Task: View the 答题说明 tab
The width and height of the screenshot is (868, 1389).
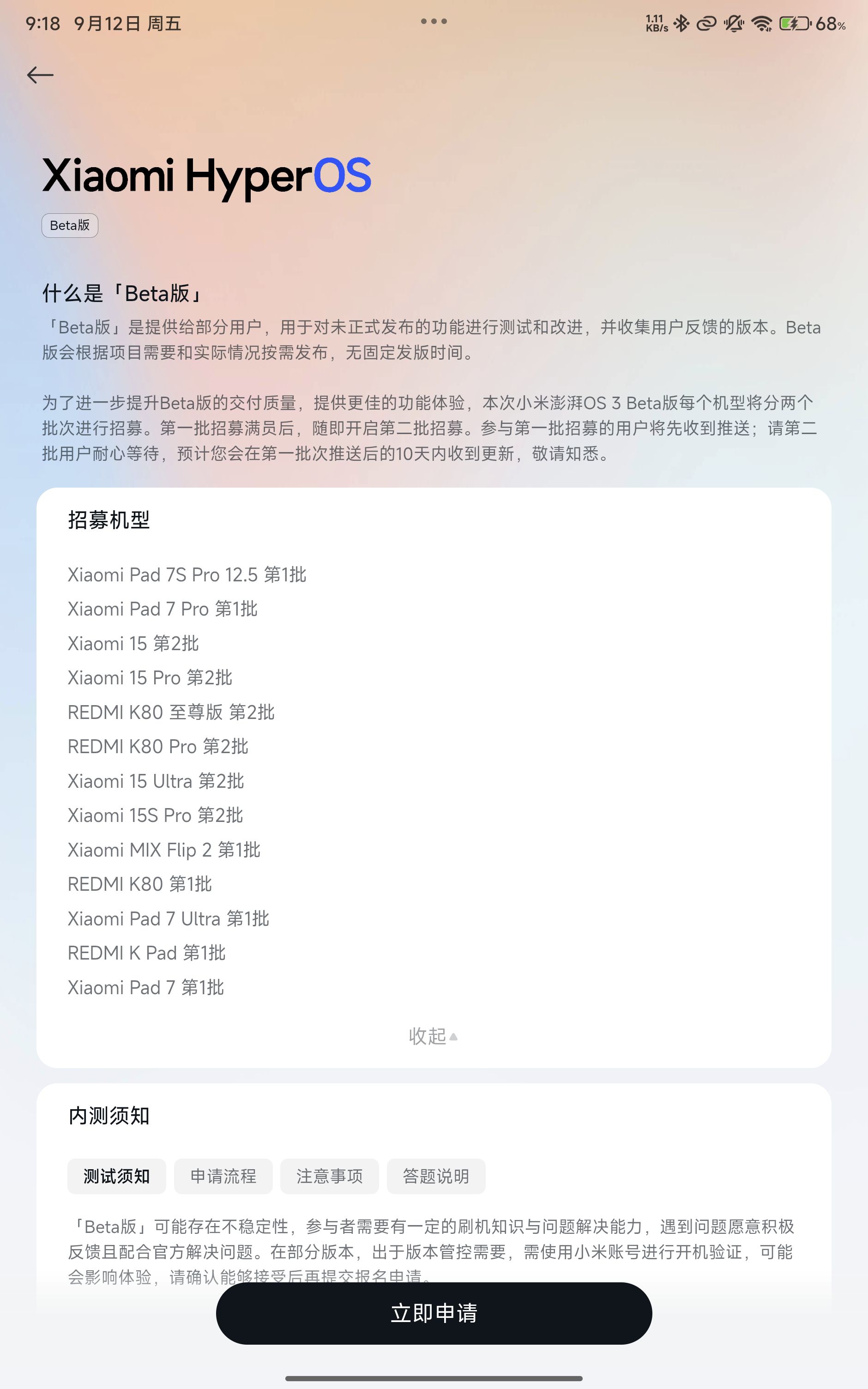Action: coord(436,1176)
